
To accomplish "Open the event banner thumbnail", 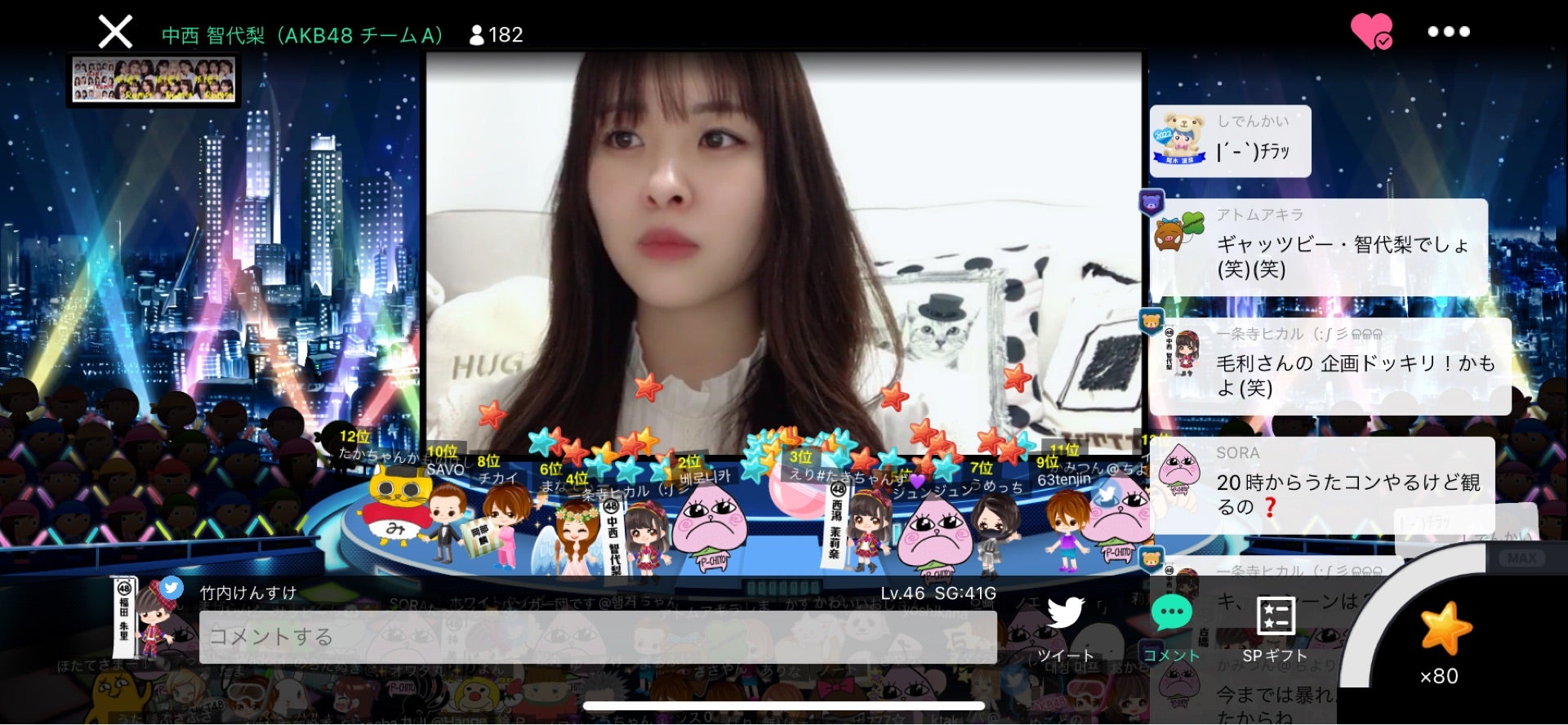I will click(x=154, y=79).
